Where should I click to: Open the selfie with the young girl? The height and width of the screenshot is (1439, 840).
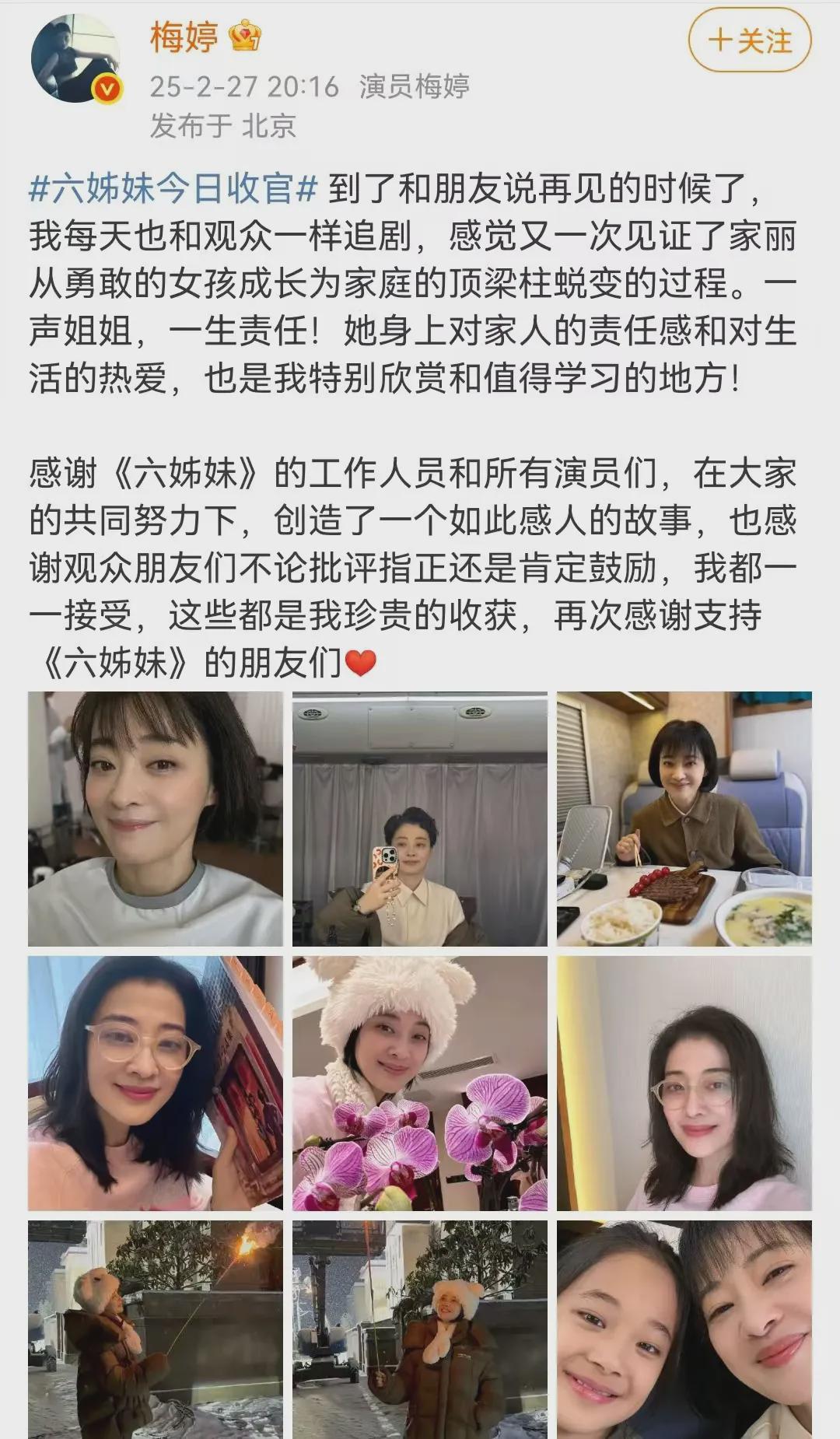point(684,1329)
